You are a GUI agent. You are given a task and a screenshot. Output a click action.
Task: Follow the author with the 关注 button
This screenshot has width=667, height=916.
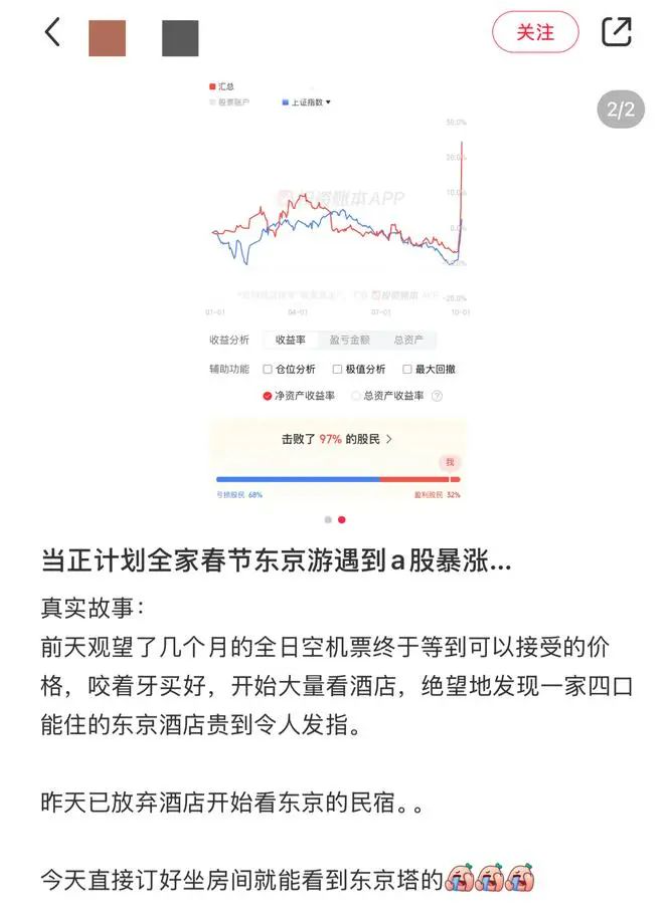tap(535, 32)
